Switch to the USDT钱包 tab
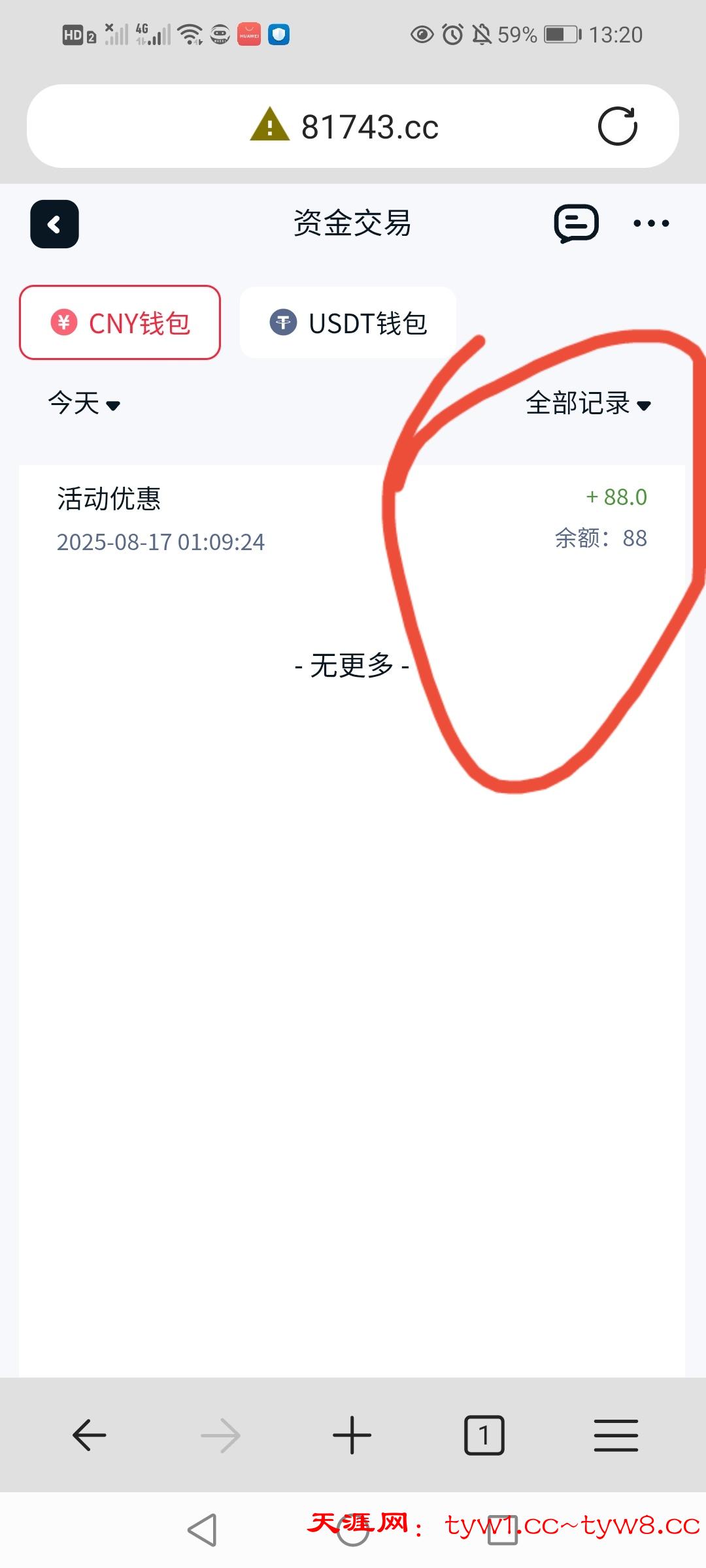Screen dimensions: 706x1568 348,323
